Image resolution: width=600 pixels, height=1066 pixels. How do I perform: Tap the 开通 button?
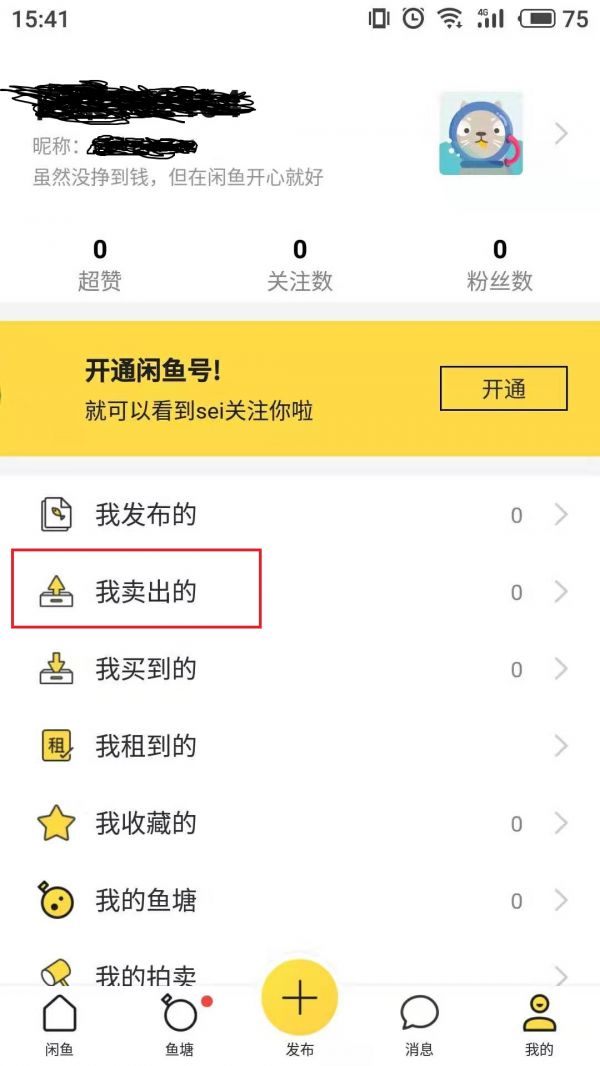point(503,388)
